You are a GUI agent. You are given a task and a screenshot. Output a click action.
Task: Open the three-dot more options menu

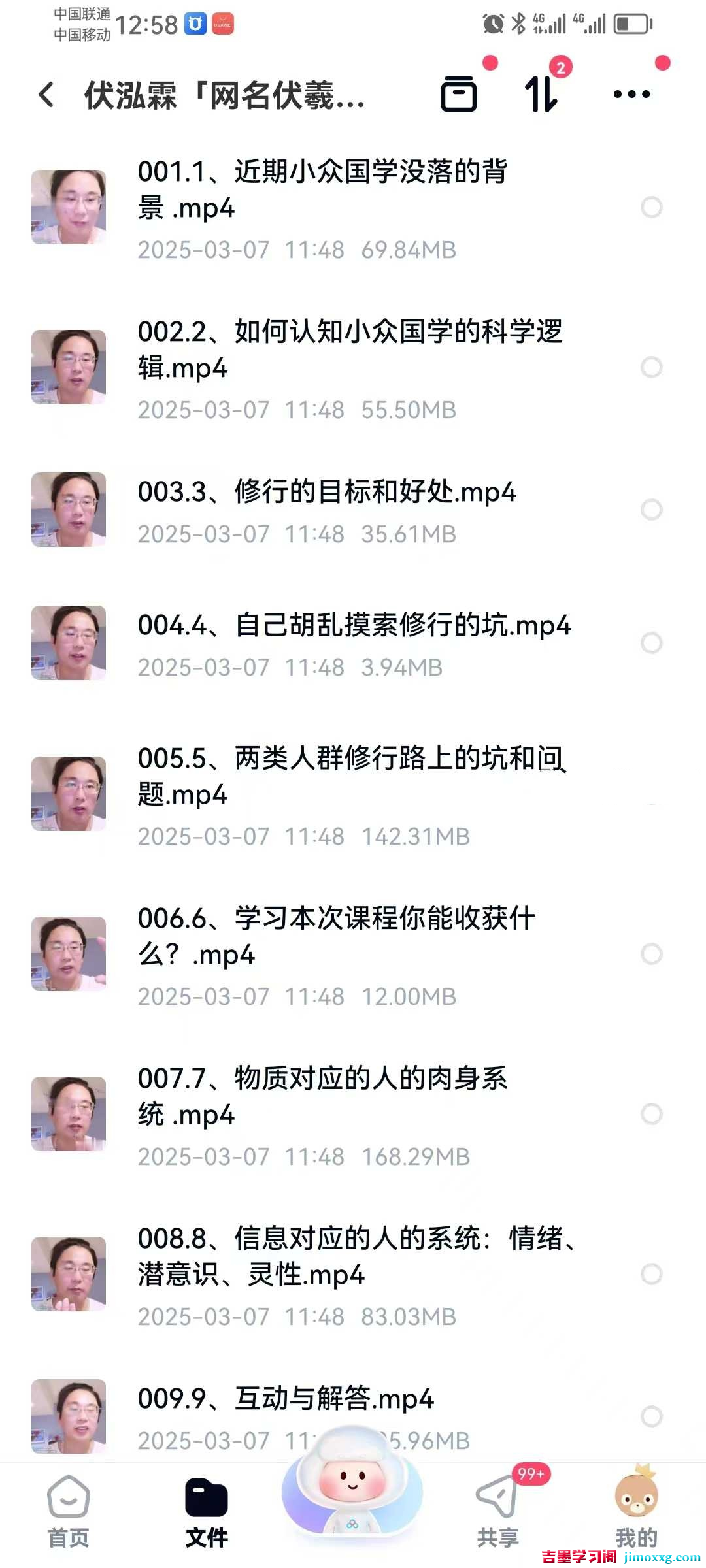pos(629,95)
